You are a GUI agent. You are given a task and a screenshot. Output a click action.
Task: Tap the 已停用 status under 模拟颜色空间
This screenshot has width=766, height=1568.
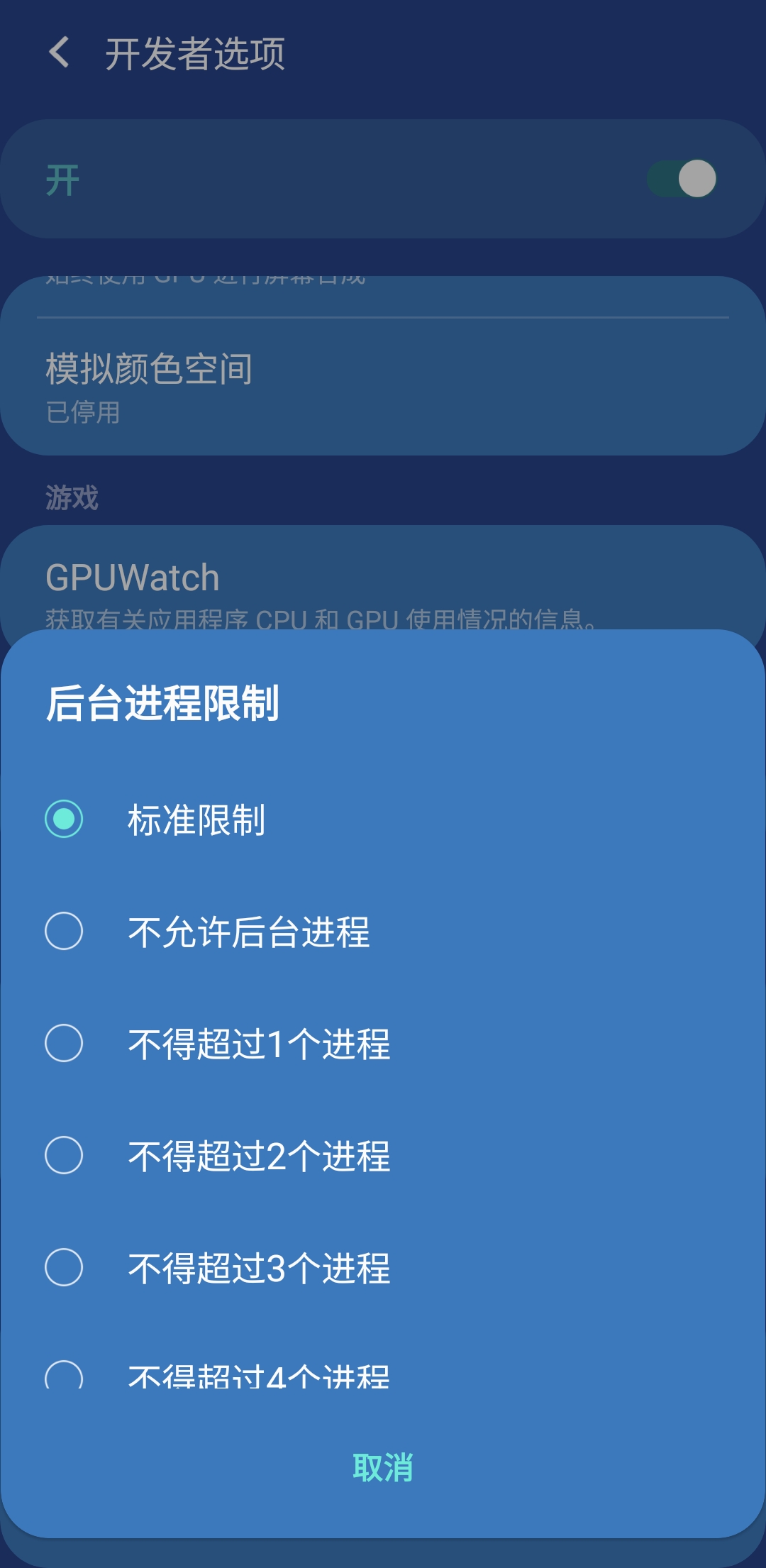point(80,412)
